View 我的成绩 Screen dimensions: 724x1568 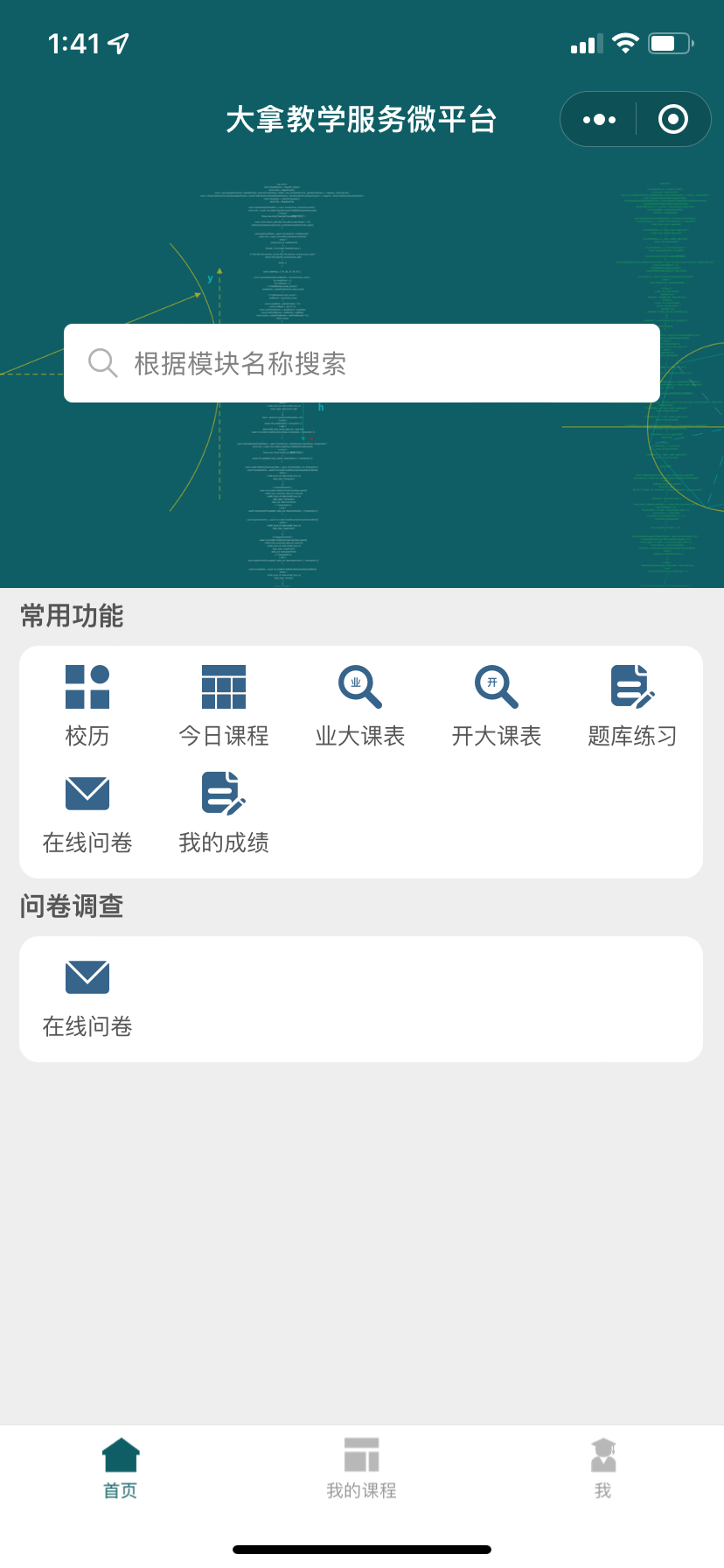[x=224, y=812]
